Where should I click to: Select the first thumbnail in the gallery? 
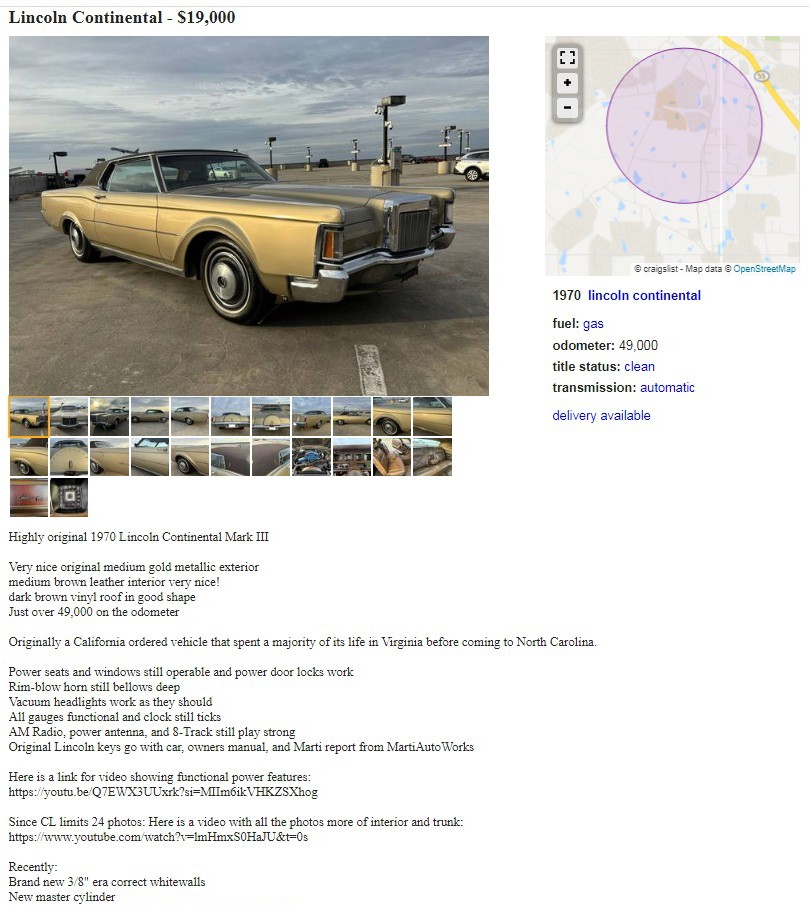[x=29, y=416]
